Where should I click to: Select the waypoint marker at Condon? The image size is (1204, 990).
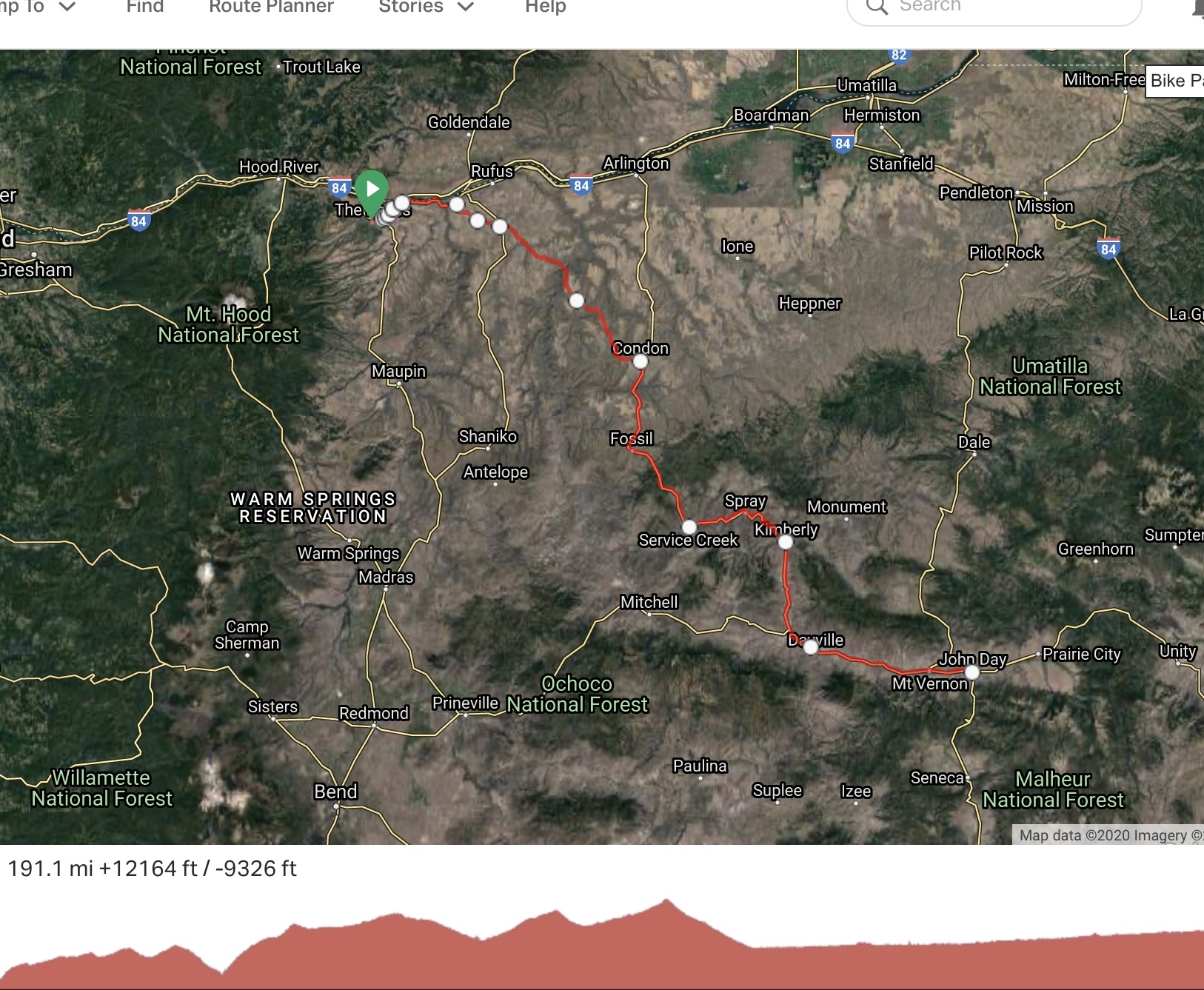(641, 361)
